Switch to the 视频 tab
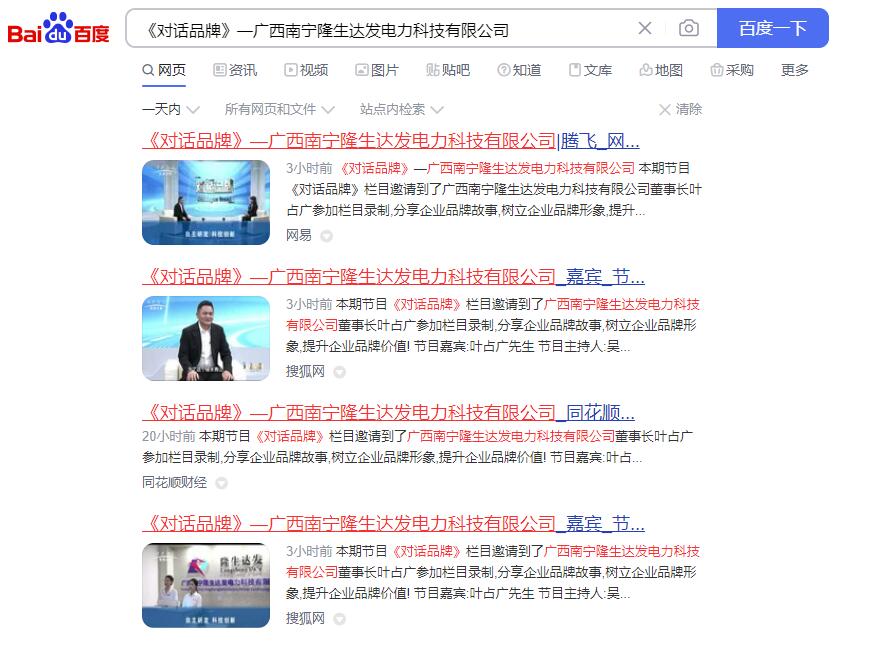Viewport: 873px width, 651px height. (x=306, y=70)
